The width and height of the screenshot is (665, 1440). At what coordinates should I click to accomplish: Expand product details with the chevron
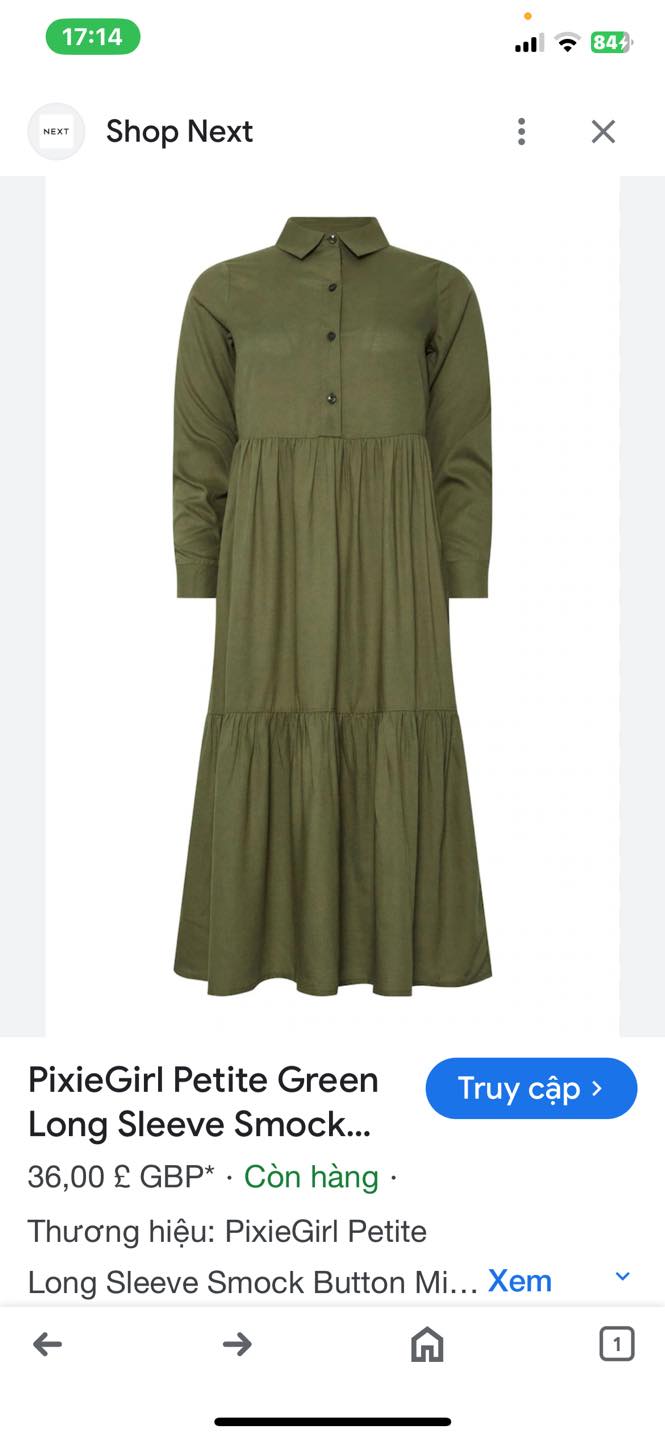[x=622, y=1277]
